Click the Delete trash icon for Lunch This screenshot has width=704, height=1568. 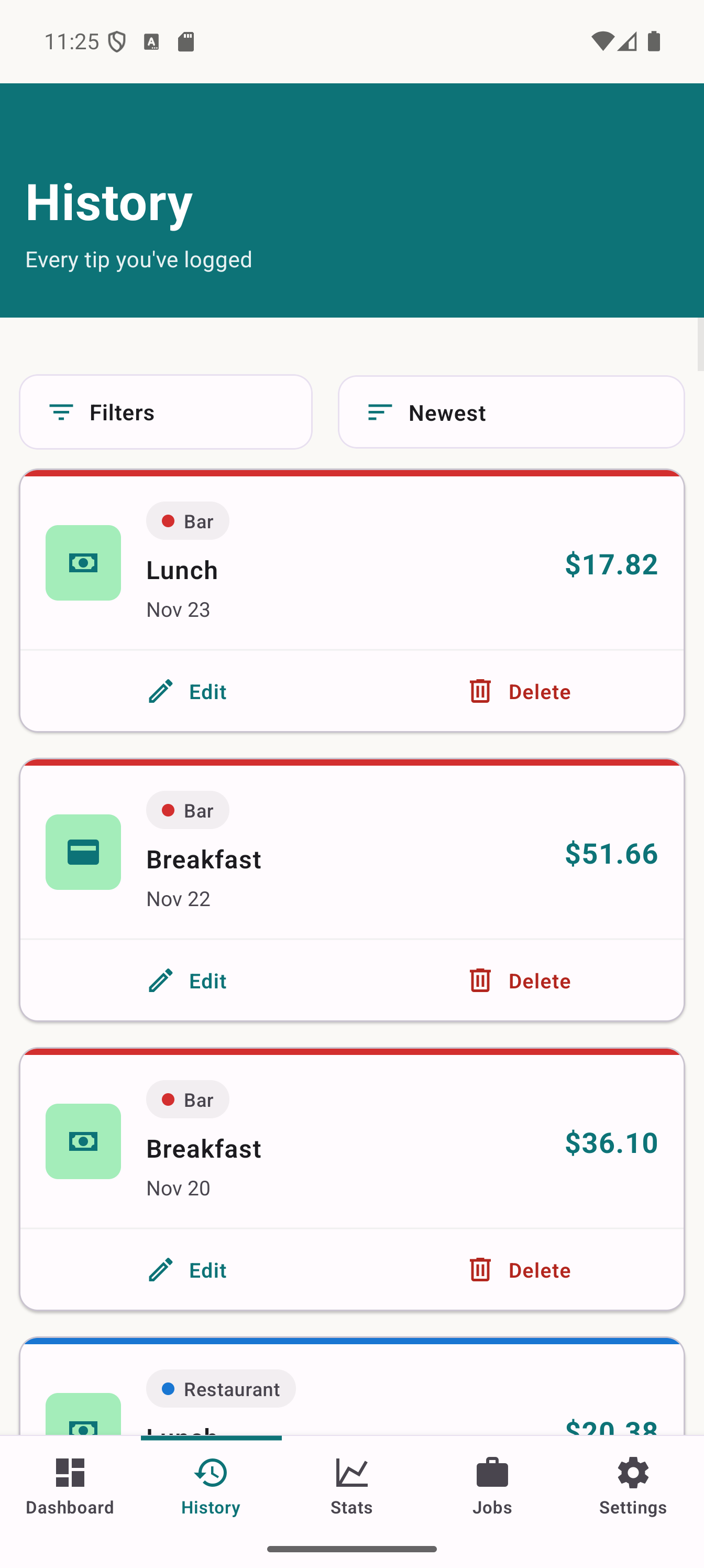pyautogui.click(x=480, y=691)
